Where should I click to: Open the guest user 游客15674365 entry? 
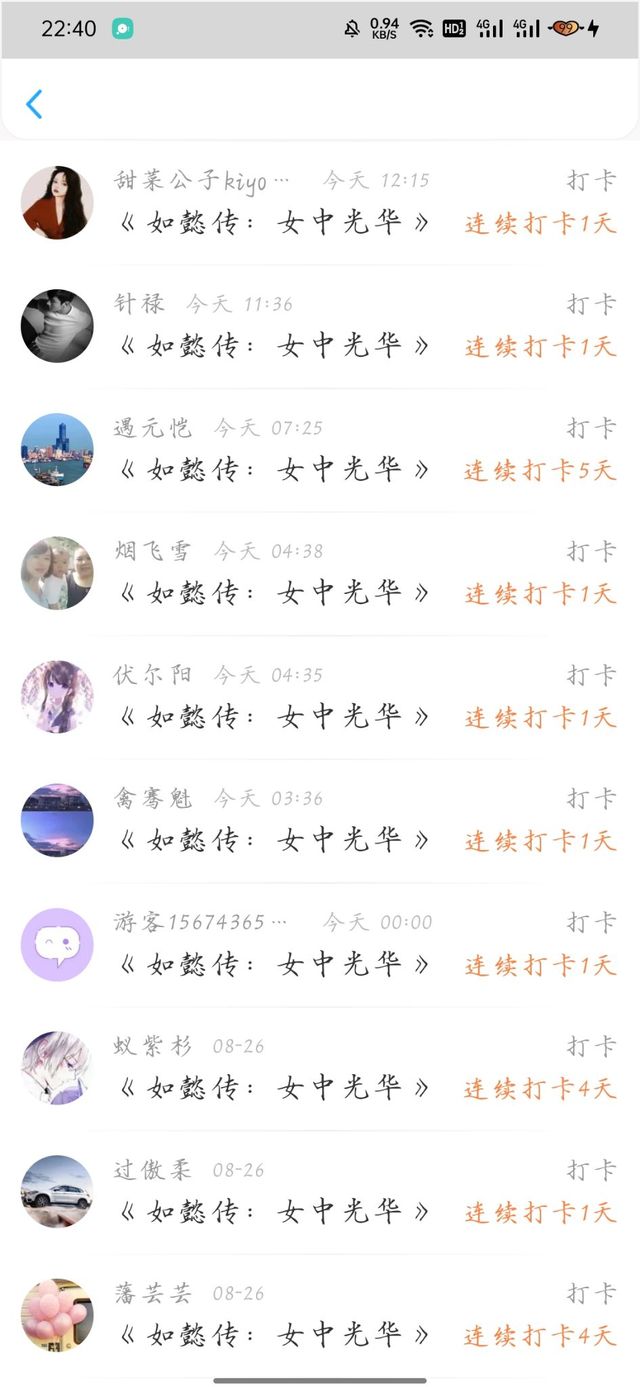[320, 945]
